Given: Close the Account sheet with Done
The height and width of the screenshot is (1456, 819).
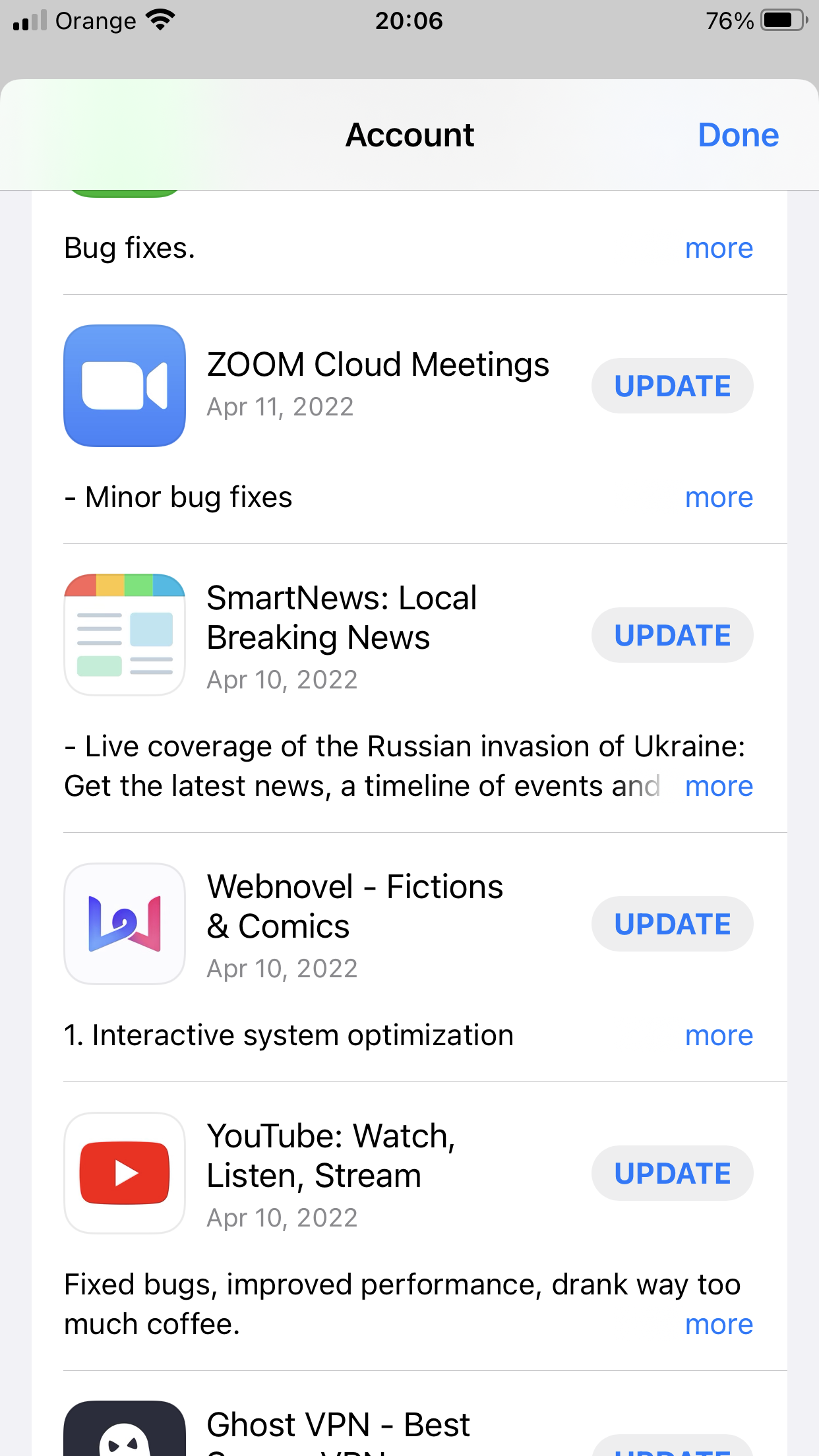Looking at the screenshot, I should tap(738, 135).
